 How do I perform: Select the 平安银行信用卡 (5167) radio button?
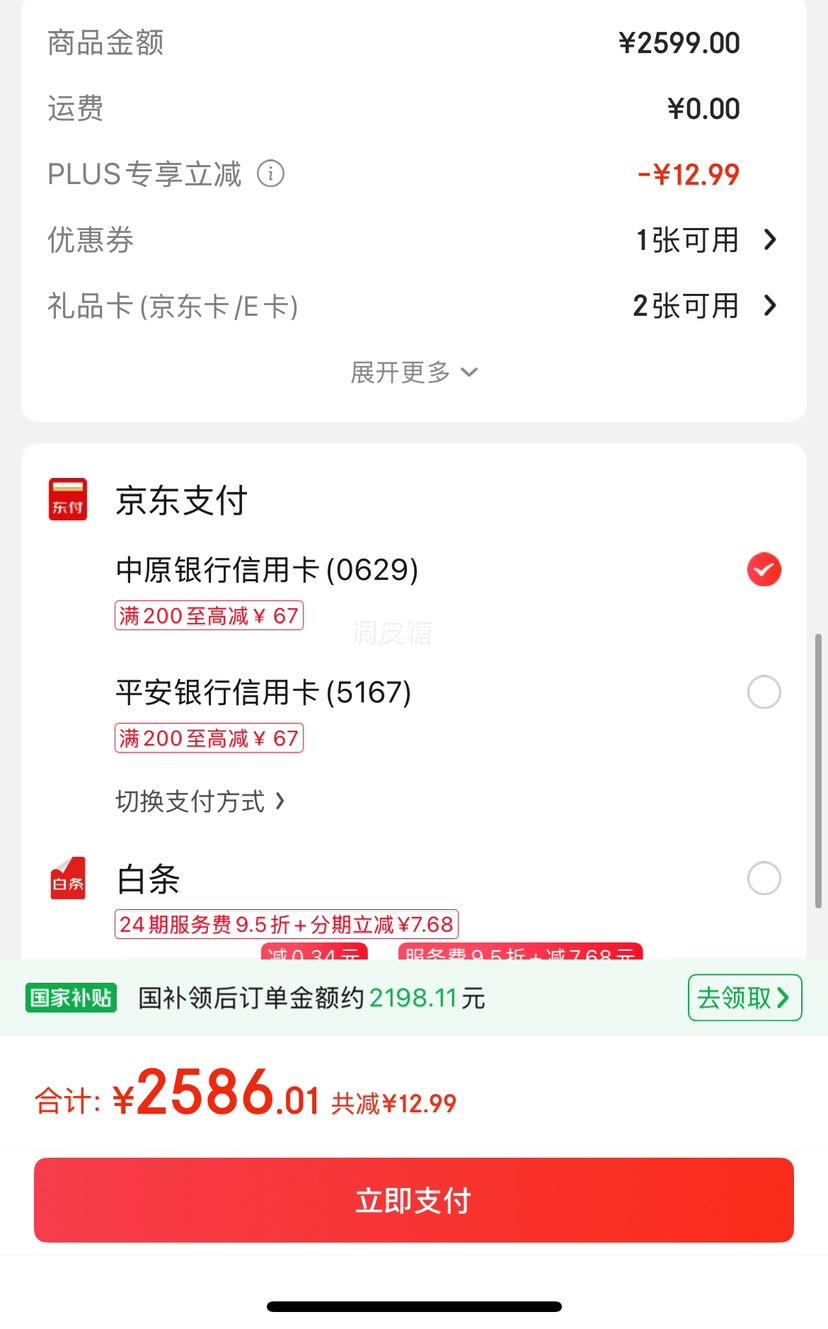tap(763, 692)
